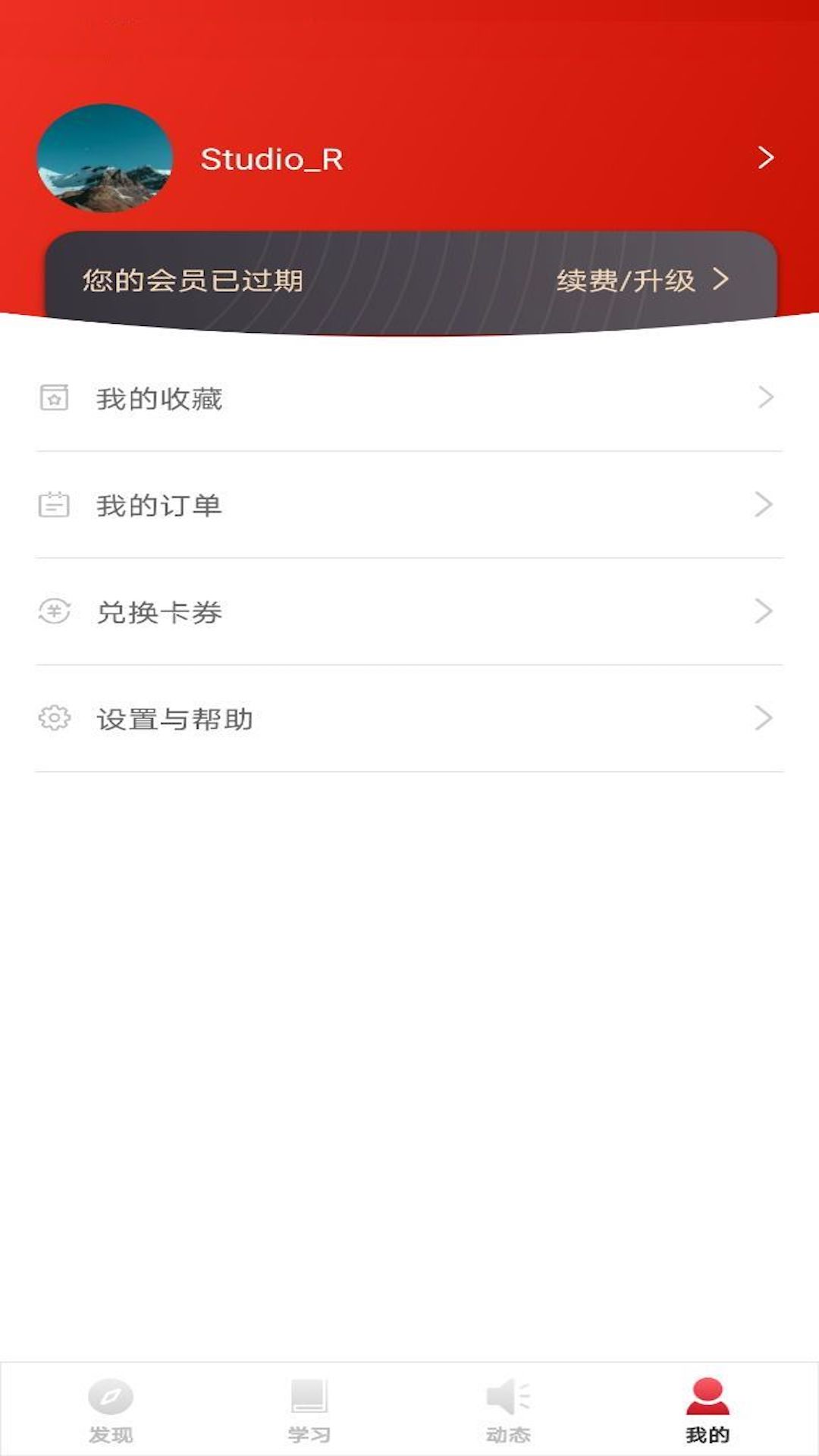Tap the 我的订单 order list icon
Viewport: 819px width, 1456px height.
click(53, 504)
